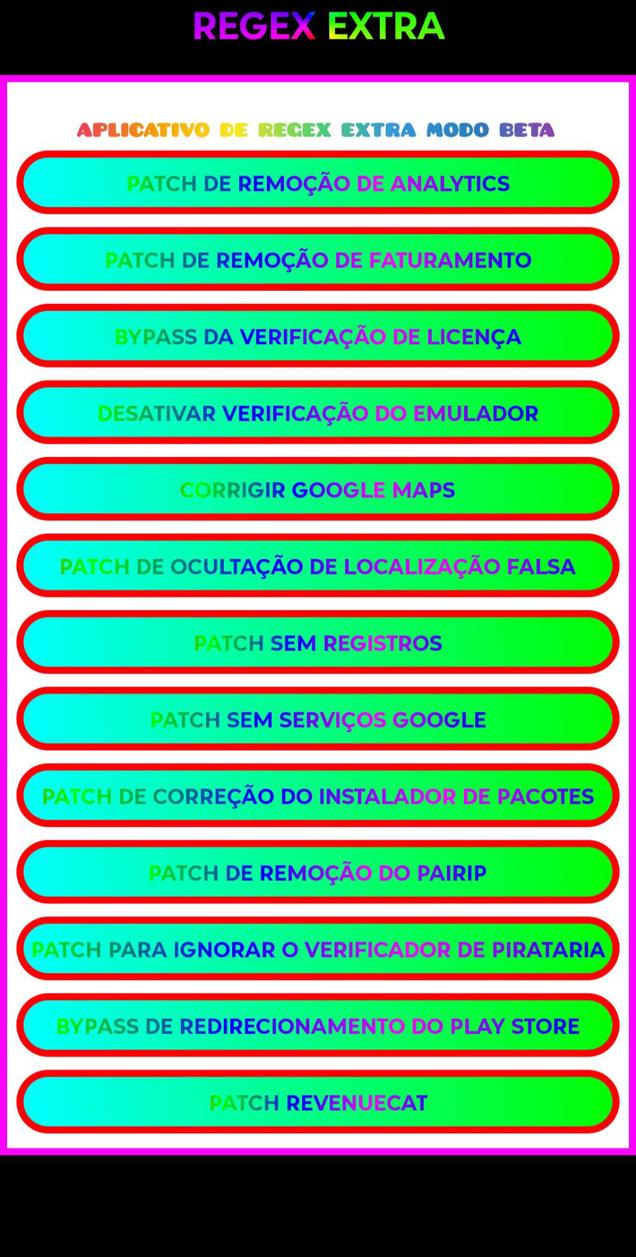This screenshot has width=636, height=1257.
Task: Choose Bypass de Redirecionamento do Play Store
Action: [x=318, y=1026]
